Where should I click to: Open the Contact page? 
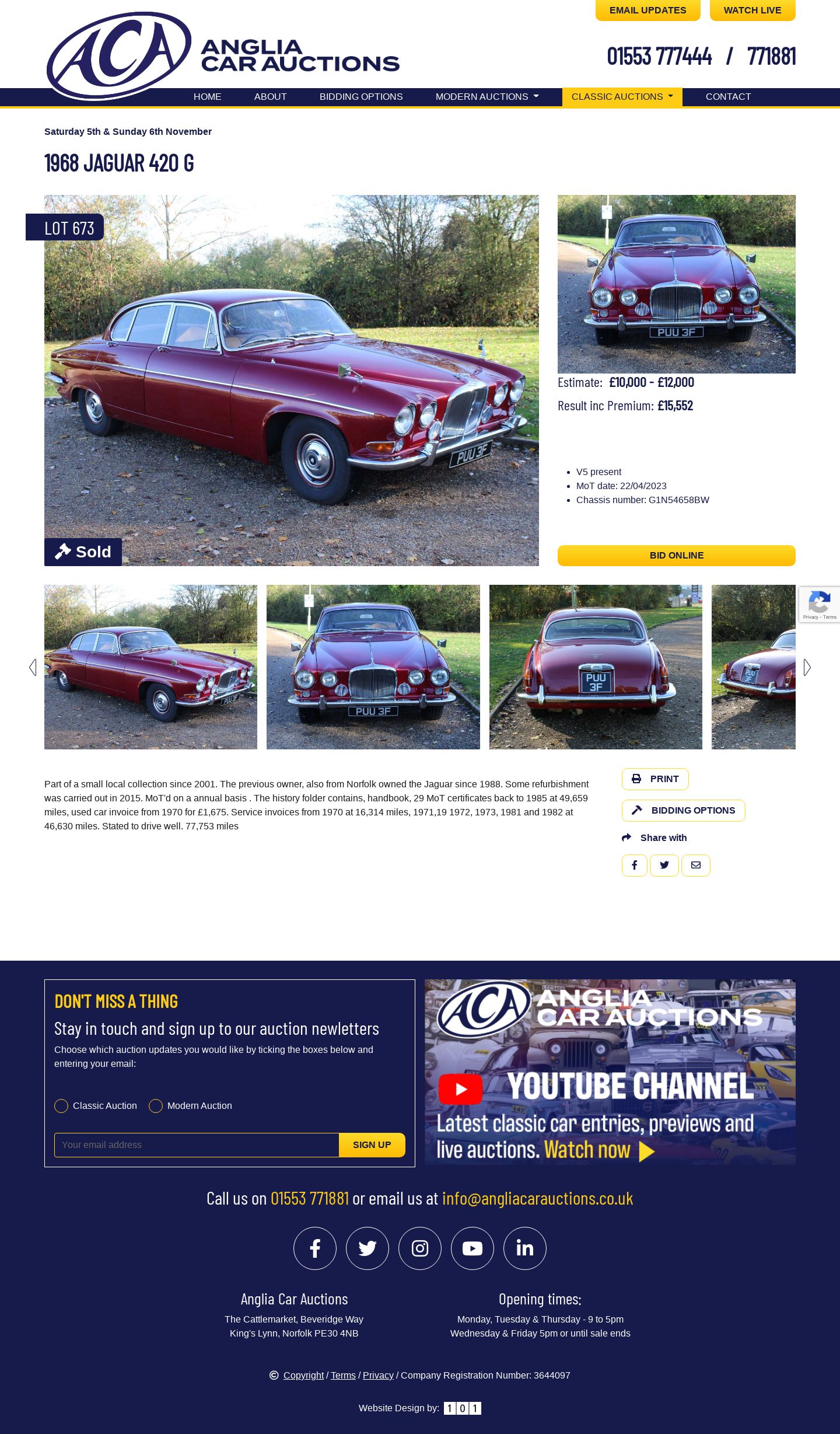[728, 97]
